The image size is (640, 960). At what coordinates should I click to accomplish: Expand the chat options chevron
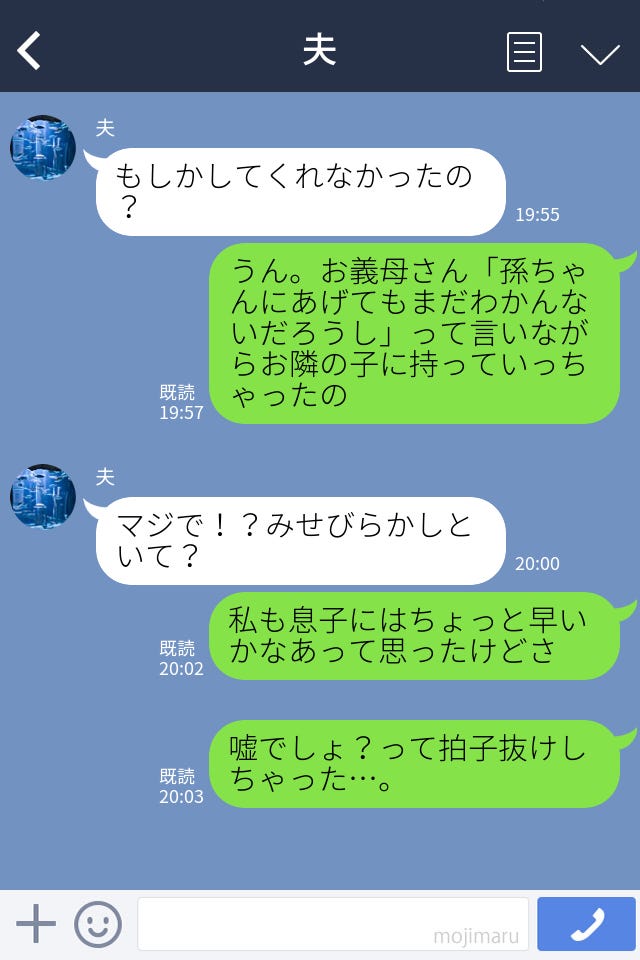600,53
